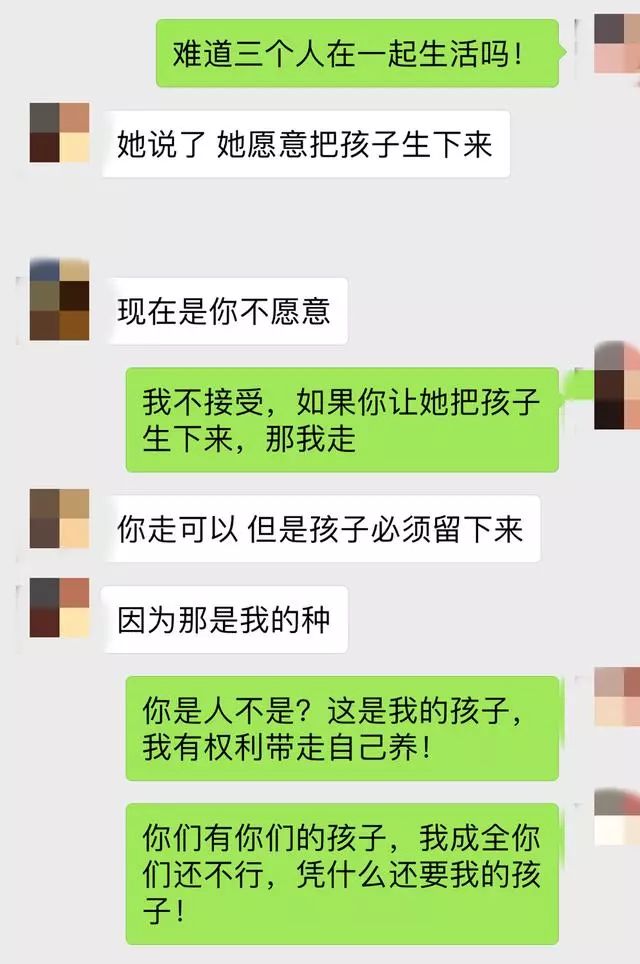
Task: Tap the avatar next to 现在是你不愿意
Action: click(x=60, y=299)
